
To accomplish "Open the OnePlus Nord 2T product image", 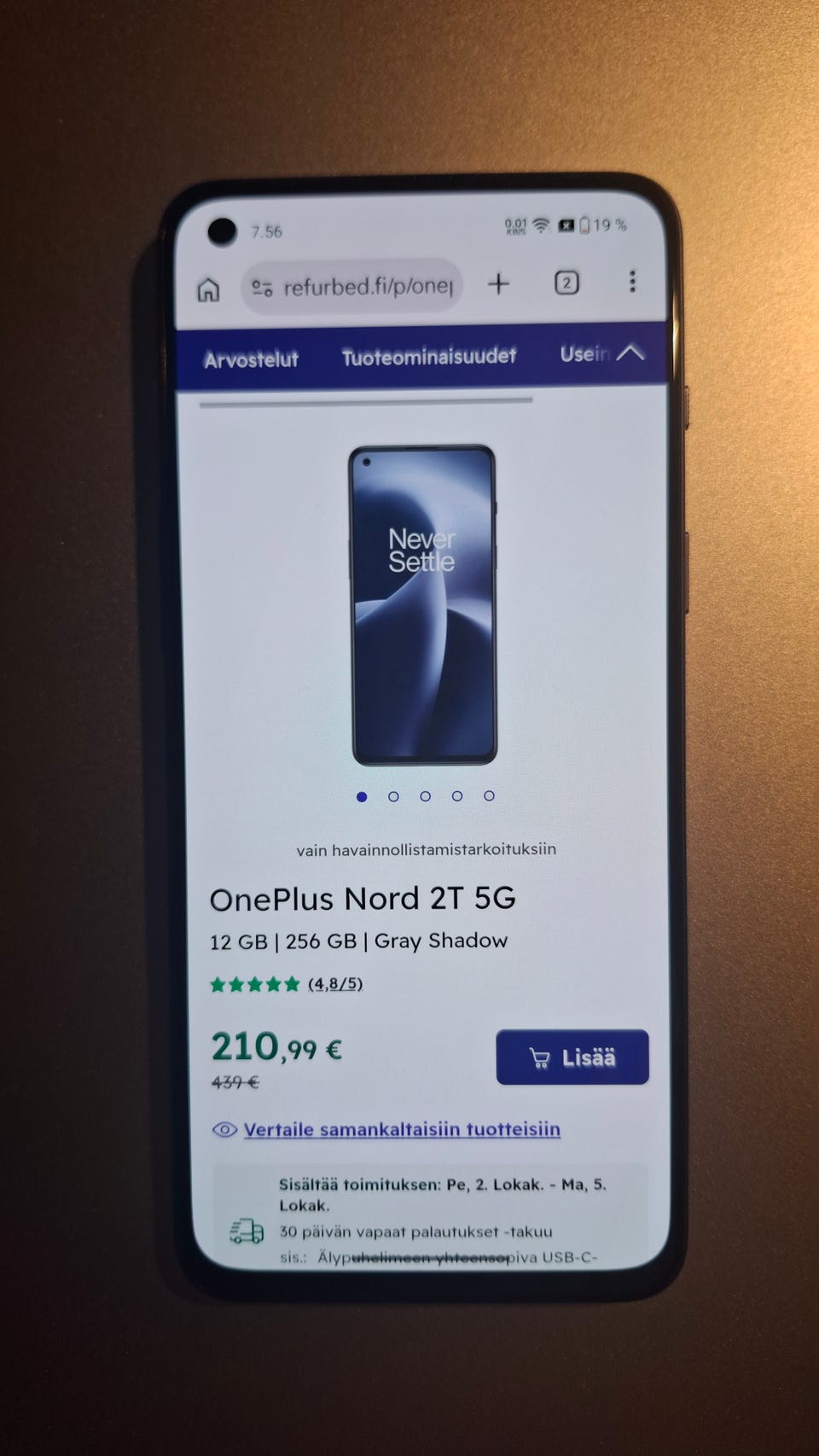I will pos(423,604).
